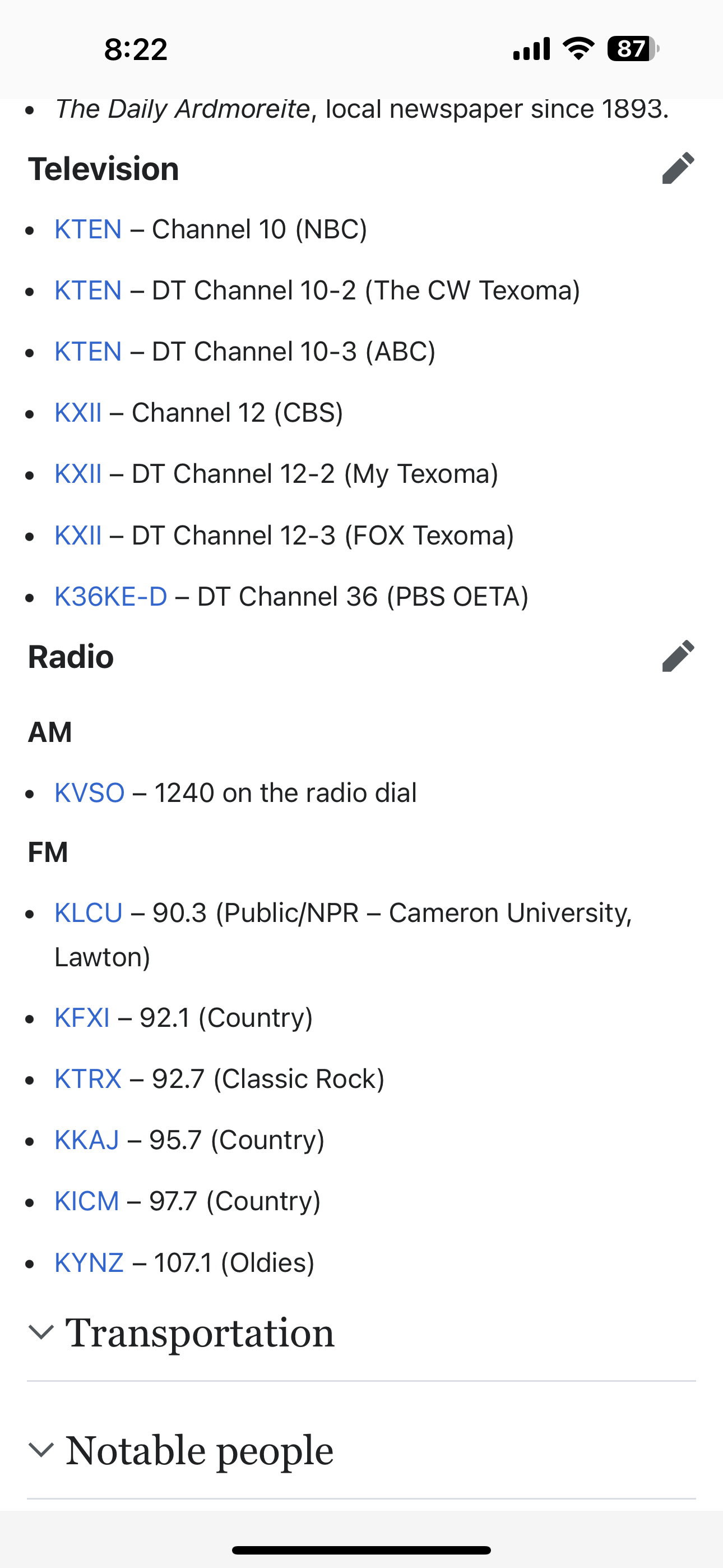Open the KXII link for Channel 12 (CBS)
The height and width of the screenshot is (1568, 723).
click(78, 413)
